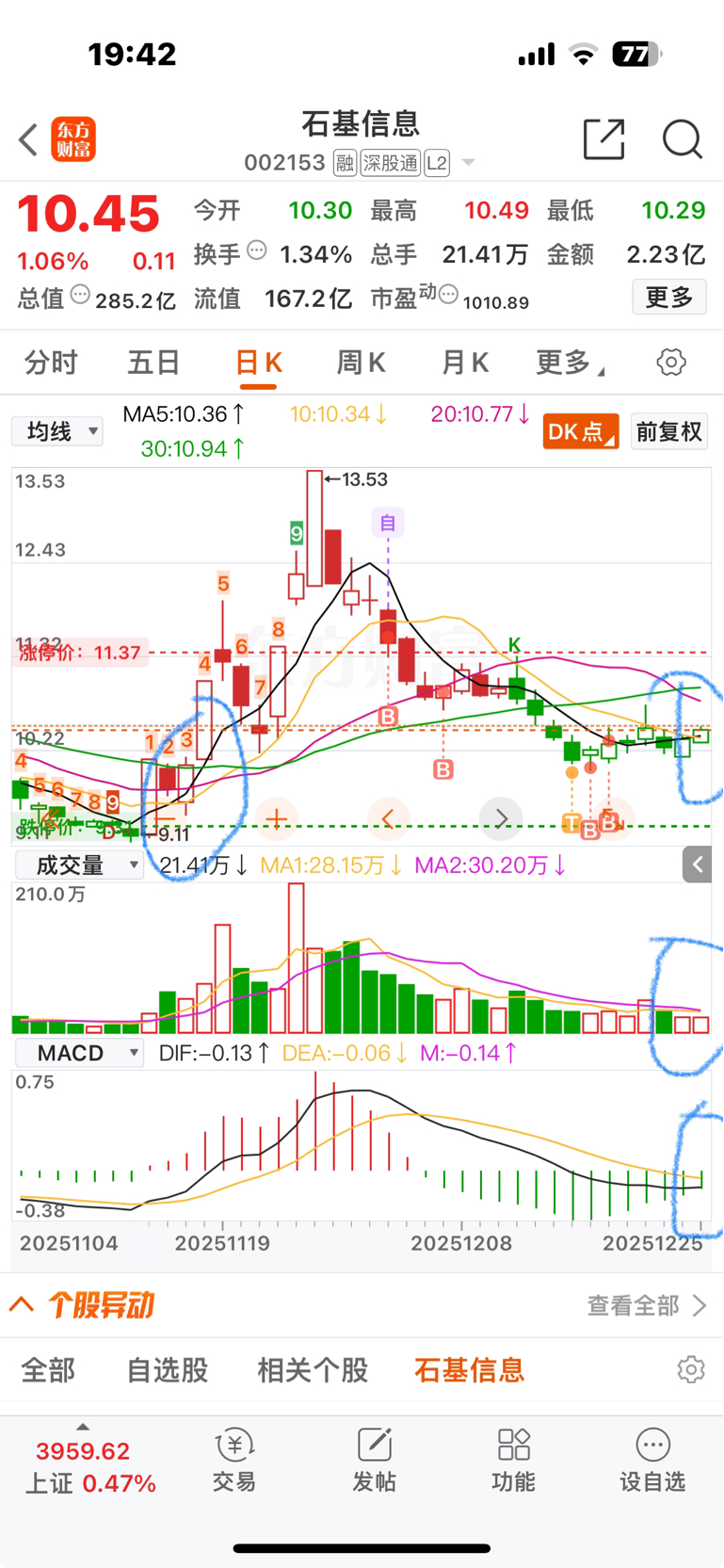The image size is (724, 1568).
Task: View all 个股异动 via 查看全部
Action: pos(646,1305)
